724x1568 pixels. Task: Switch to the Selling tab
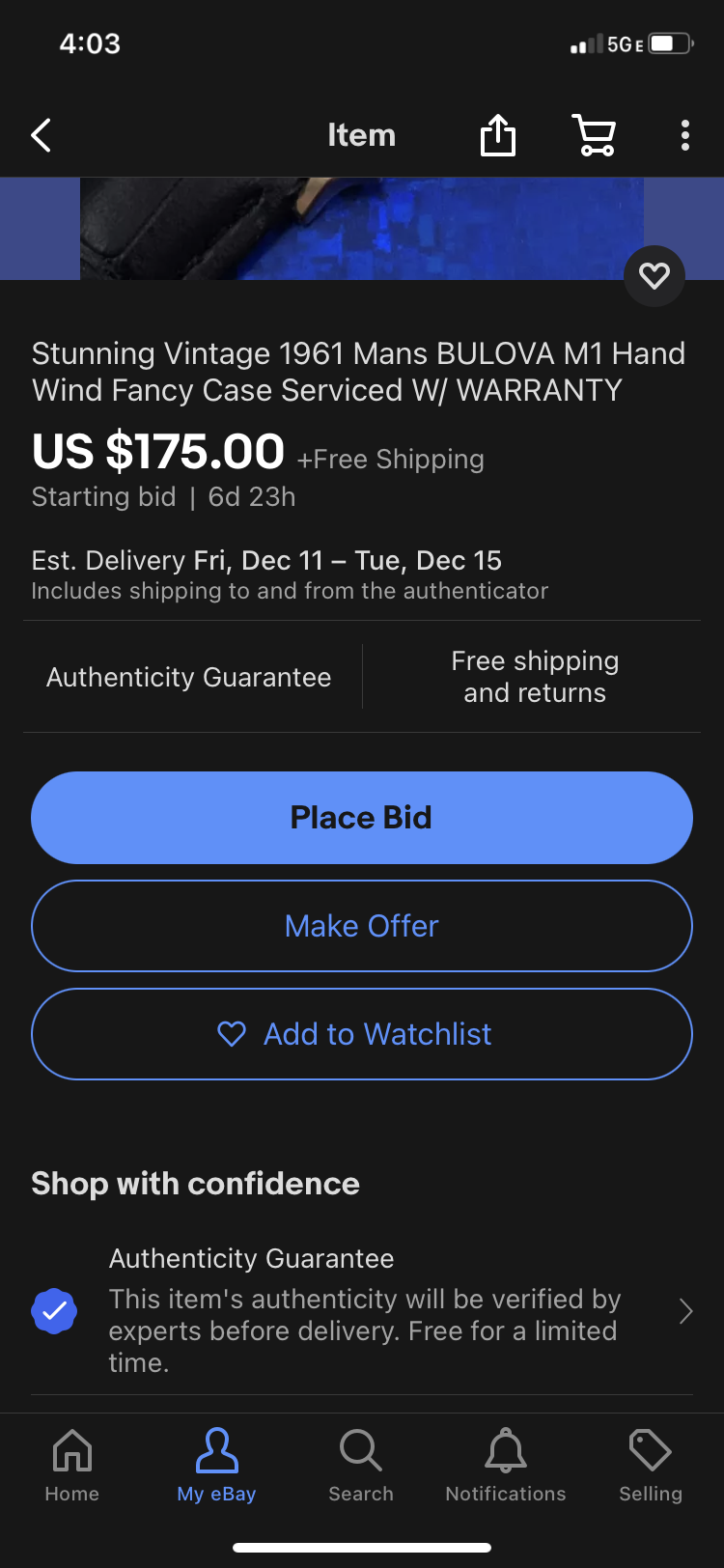651,1466
